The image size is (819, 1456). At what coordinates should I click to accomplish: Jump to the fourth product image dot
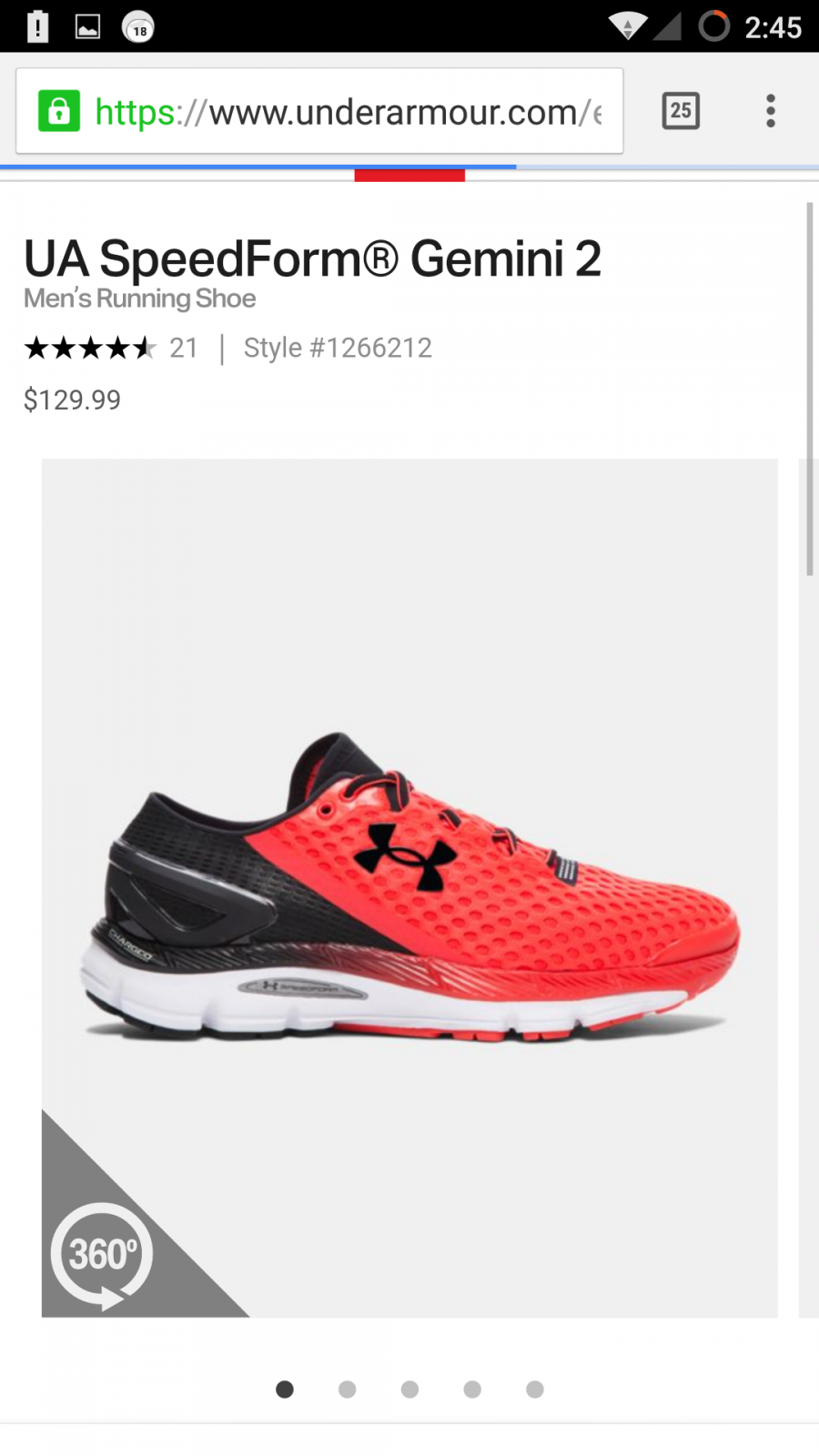[472, 1390]
